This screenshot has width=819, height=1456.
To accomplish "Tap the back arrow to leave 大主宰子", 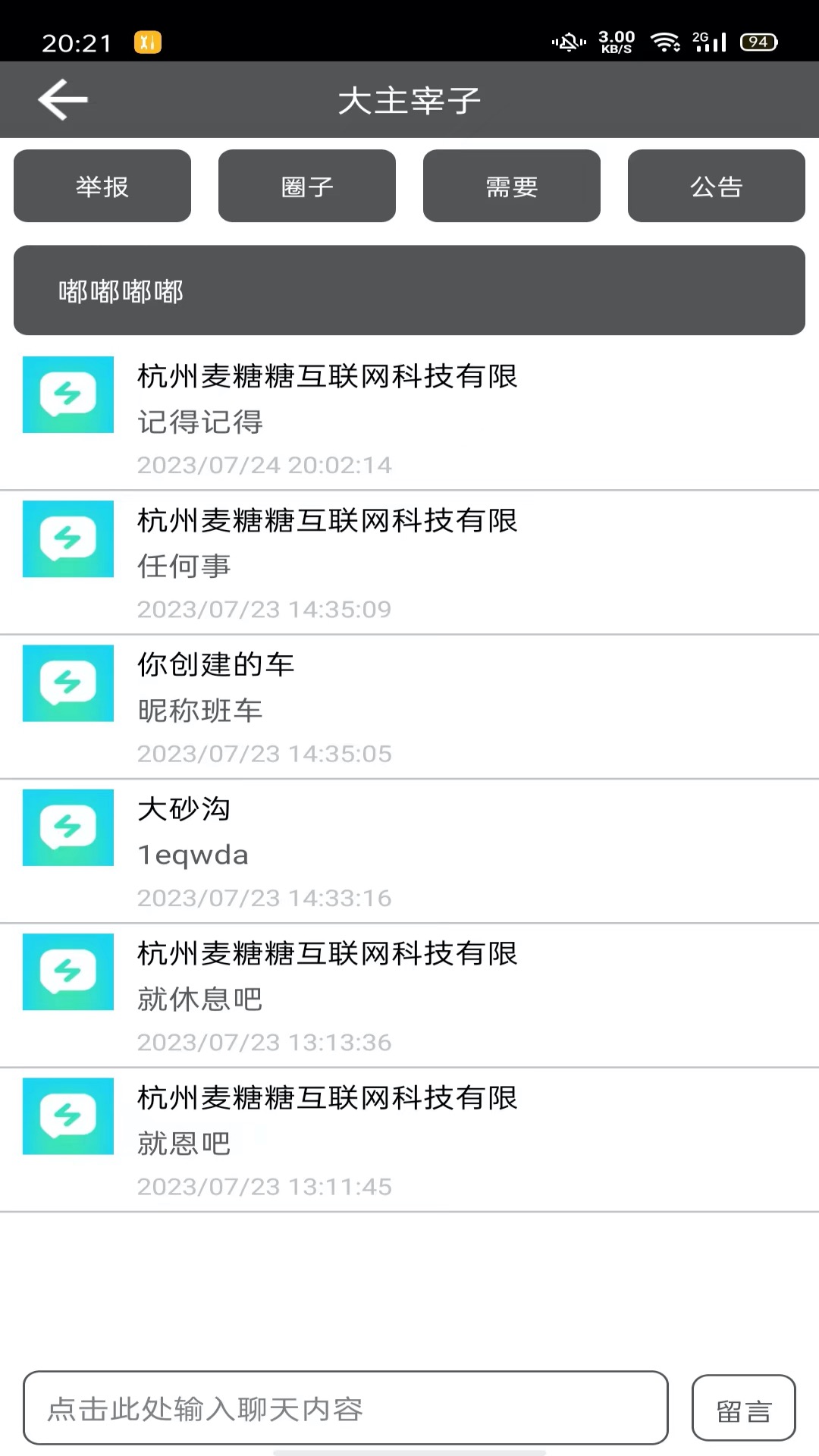I will (61, 99).
